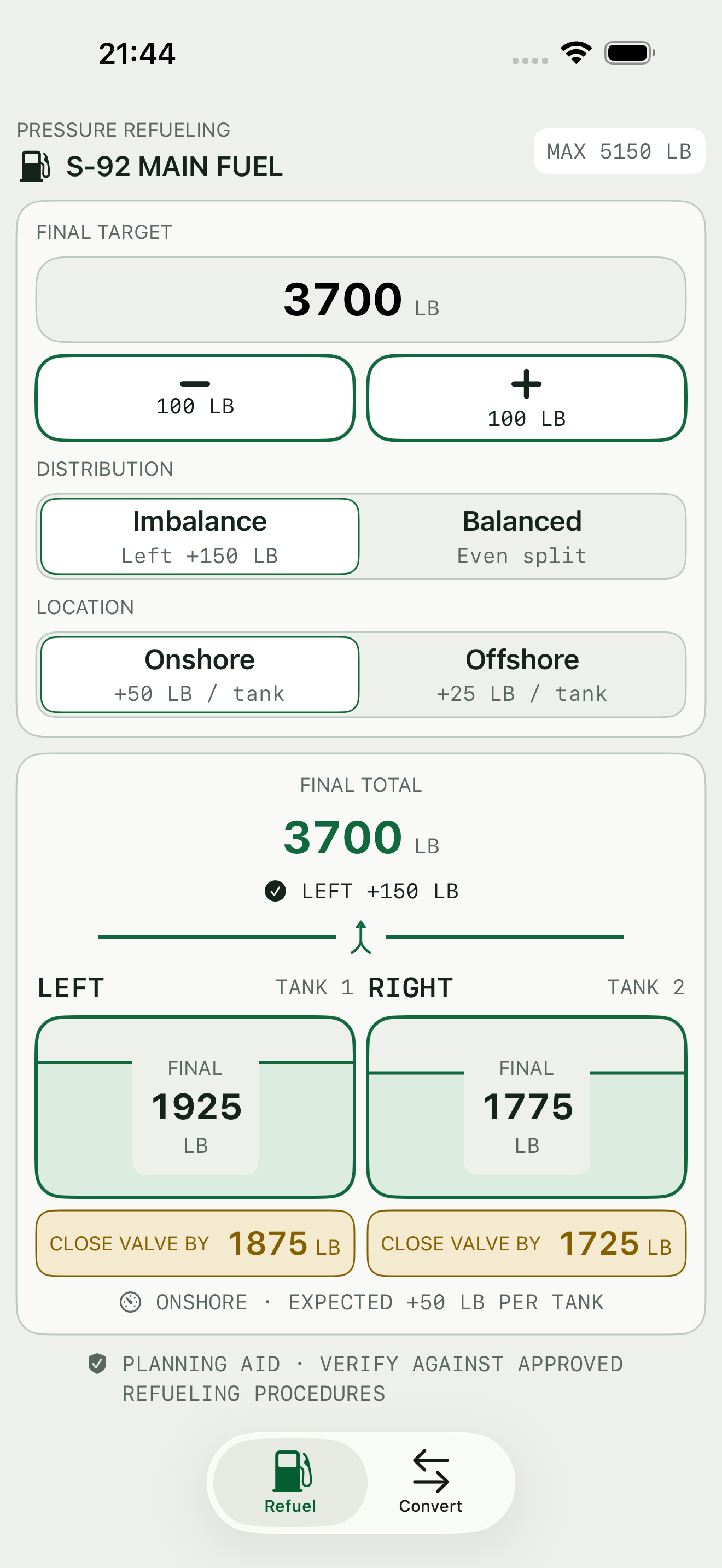Go to the Refuel tab

click(290, 1482)
